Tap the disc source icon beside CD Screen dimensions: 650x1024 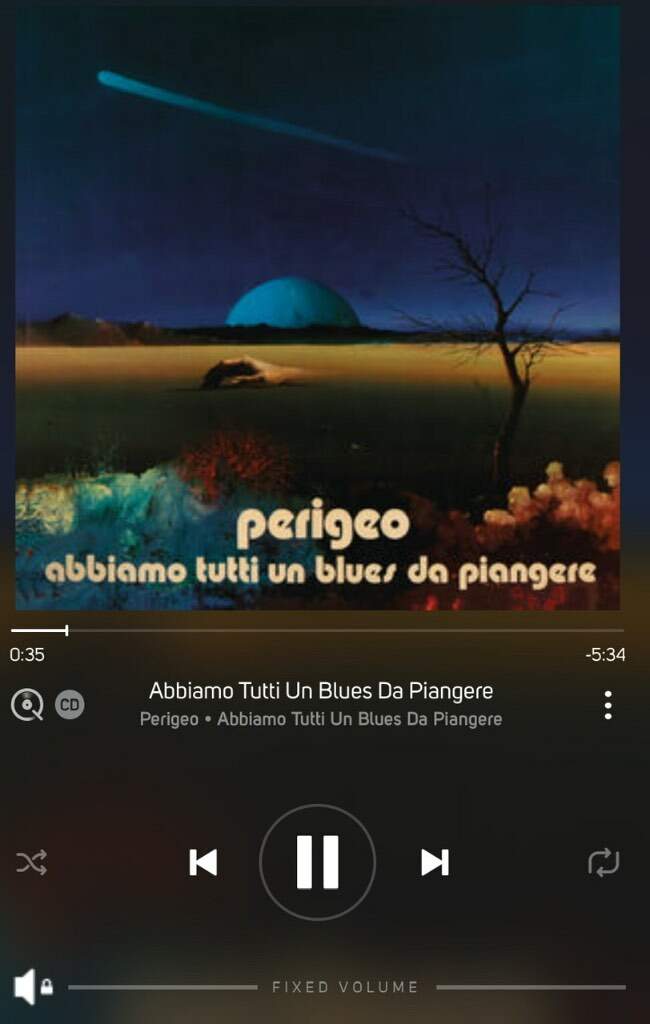(x=27, y=705)
